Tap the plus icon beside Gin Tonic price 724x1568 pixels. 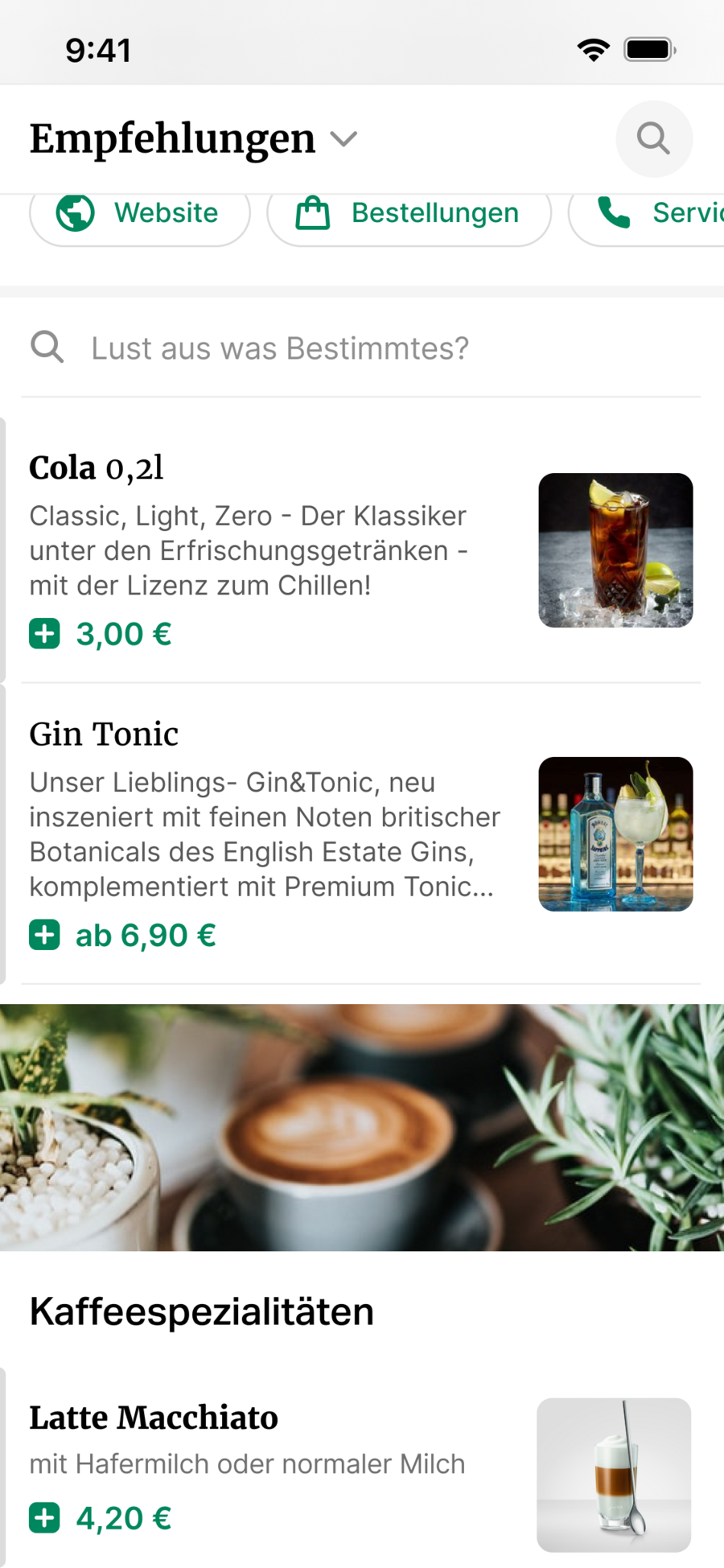45,934
